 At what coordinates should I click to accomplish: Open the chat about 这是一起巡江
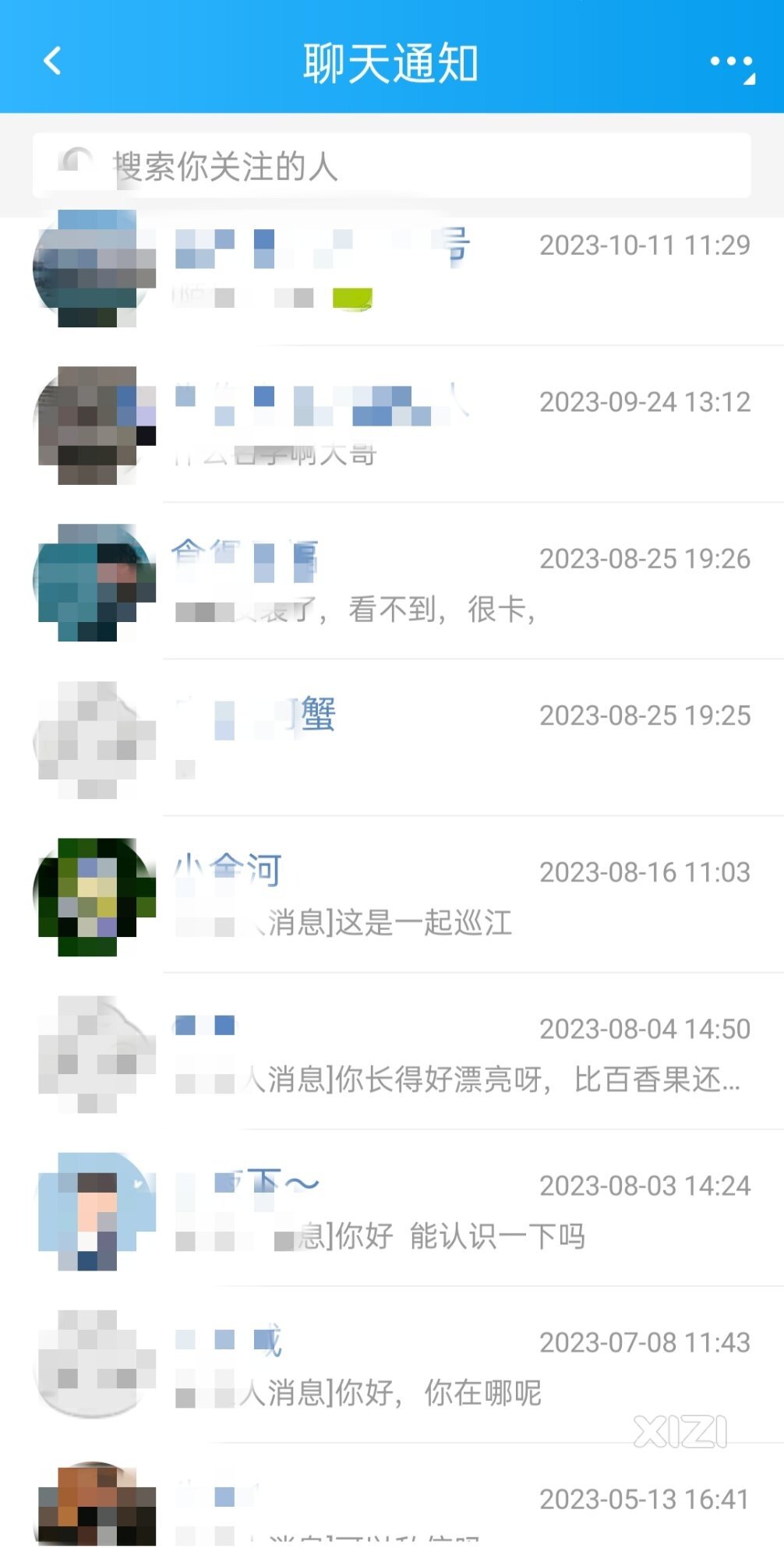[x=392, y=895]
